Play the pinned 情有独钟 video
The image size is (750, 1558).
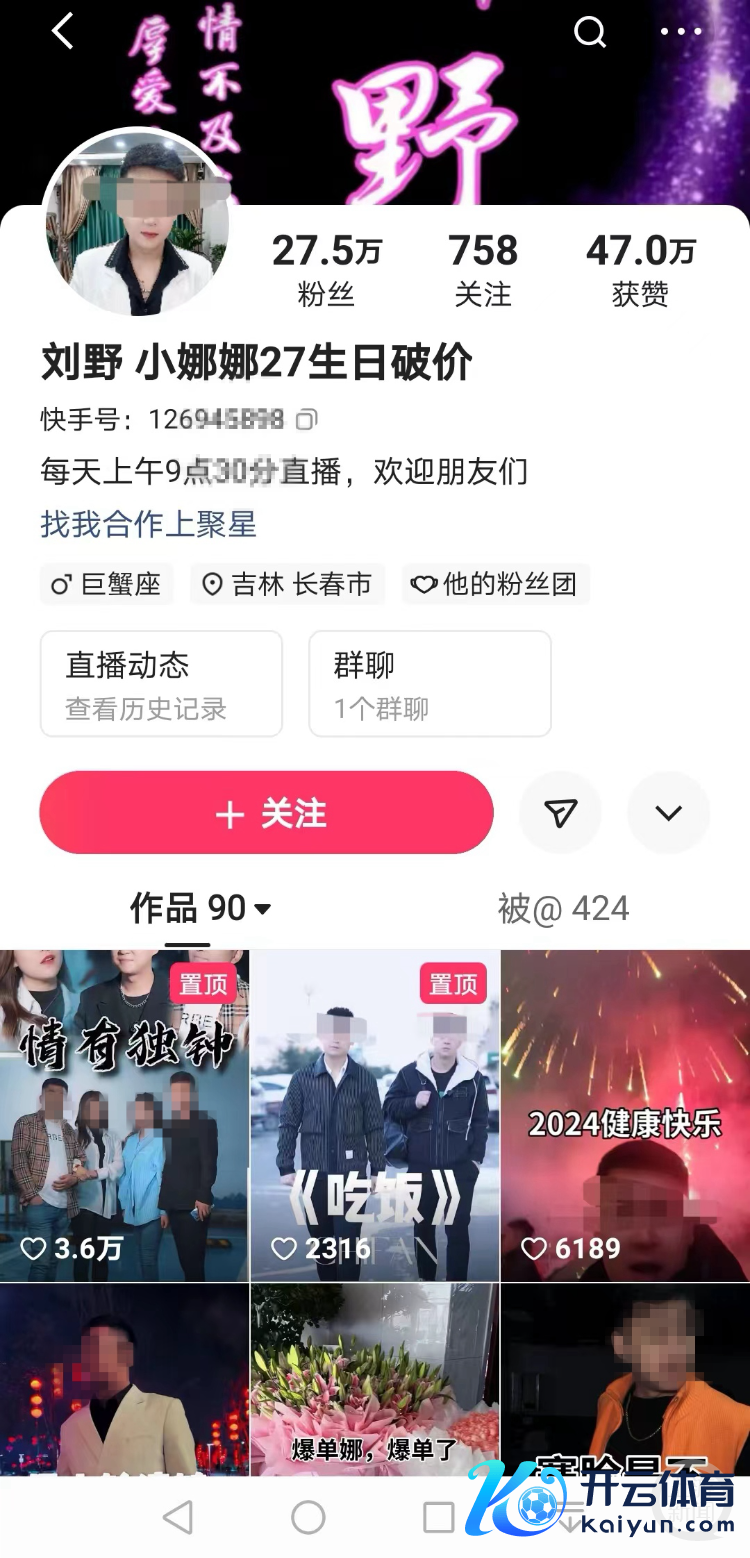pyautogui.click(x=124, y=1115)
